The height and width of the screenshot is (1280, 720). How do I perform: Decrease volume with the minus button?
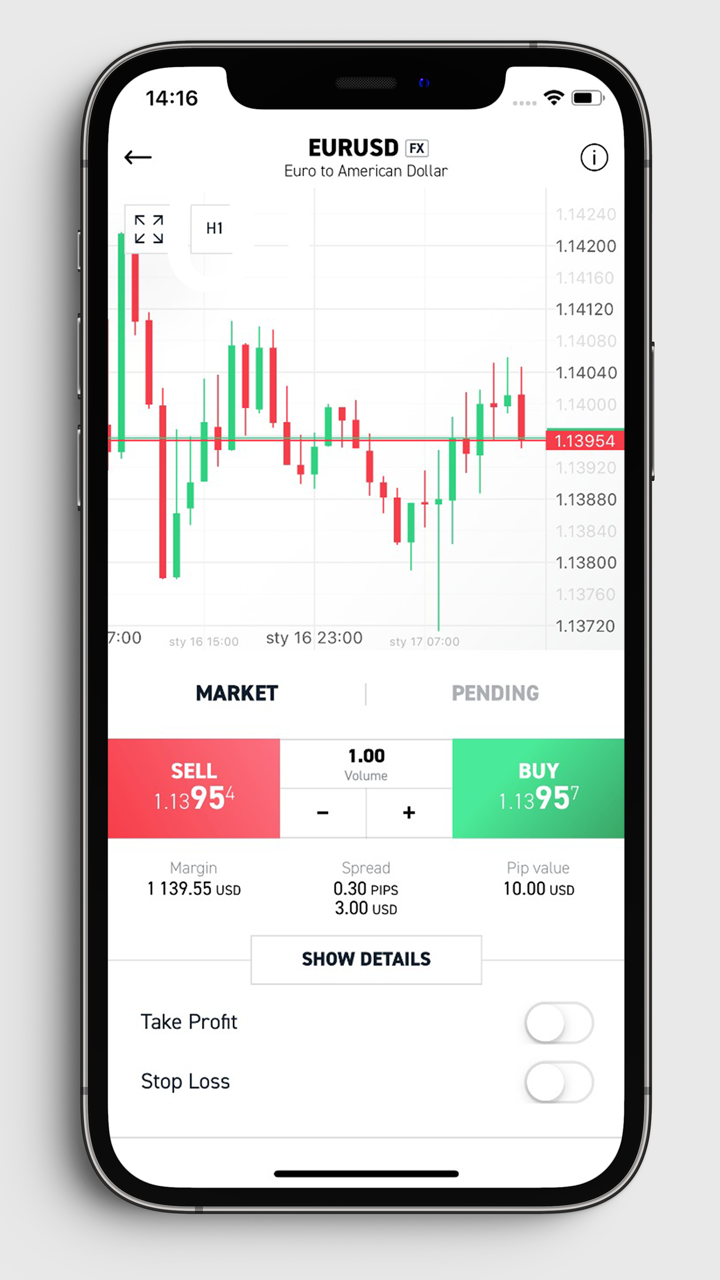click(x=323, y=813)
